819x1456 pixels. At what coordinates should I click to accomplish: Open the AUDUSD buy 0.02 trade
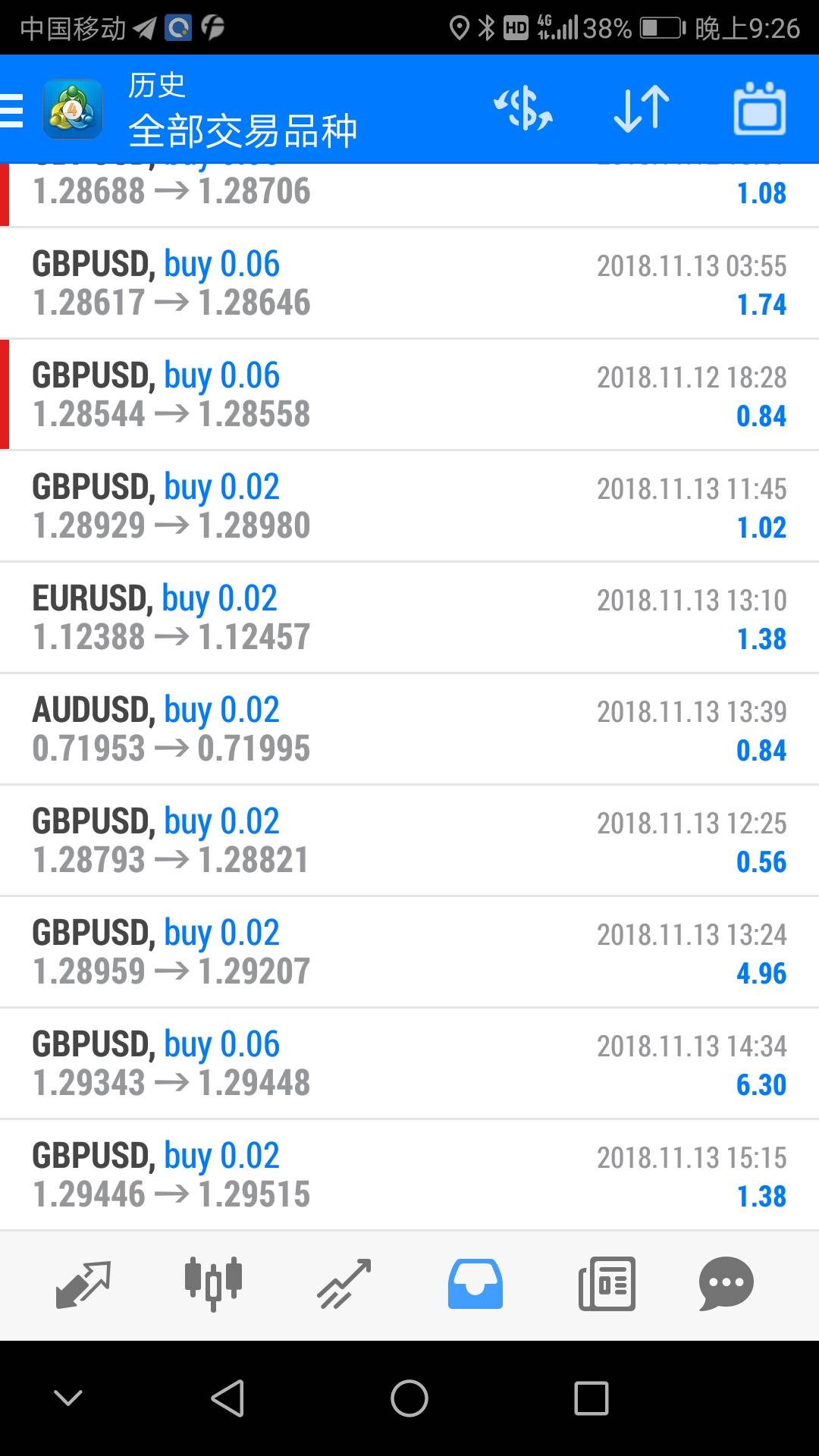point(409,729)
